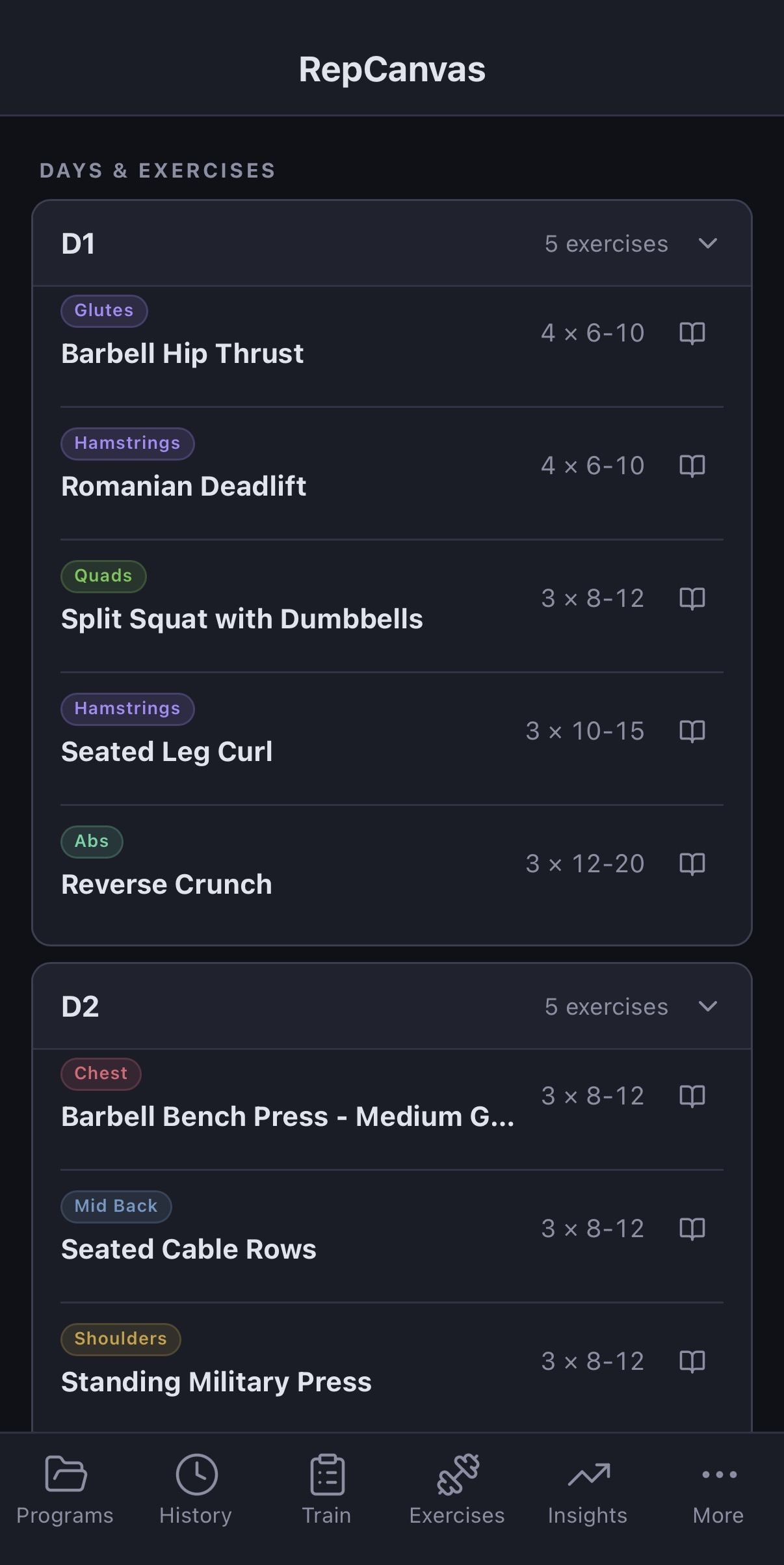Select the Glutes muscle badge
Image resolution: width=784 pixels, height=1565 pixels.
(x=103, y=310)
